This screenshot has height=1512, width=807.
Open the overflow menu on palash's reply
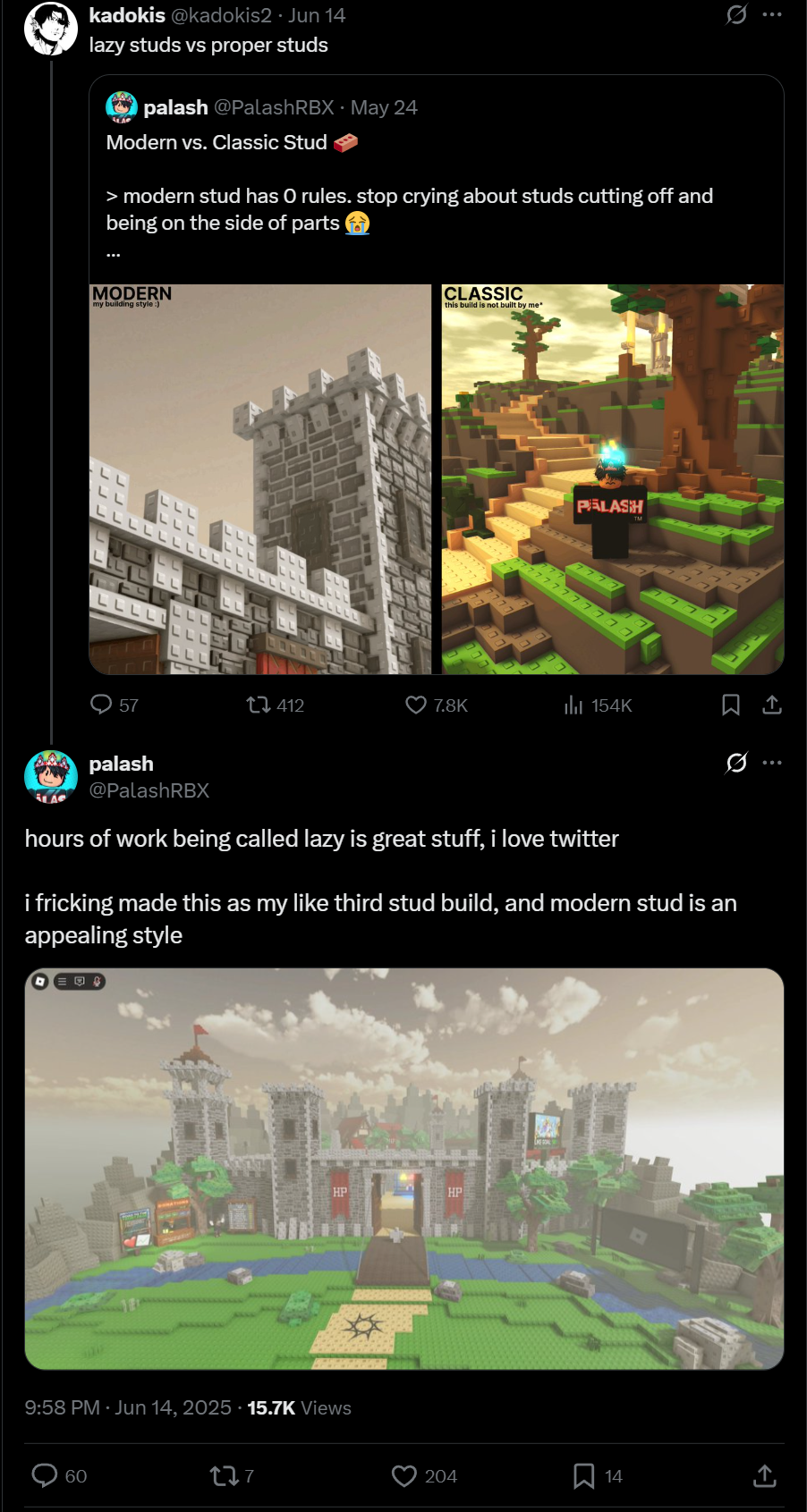coord(772,763)
